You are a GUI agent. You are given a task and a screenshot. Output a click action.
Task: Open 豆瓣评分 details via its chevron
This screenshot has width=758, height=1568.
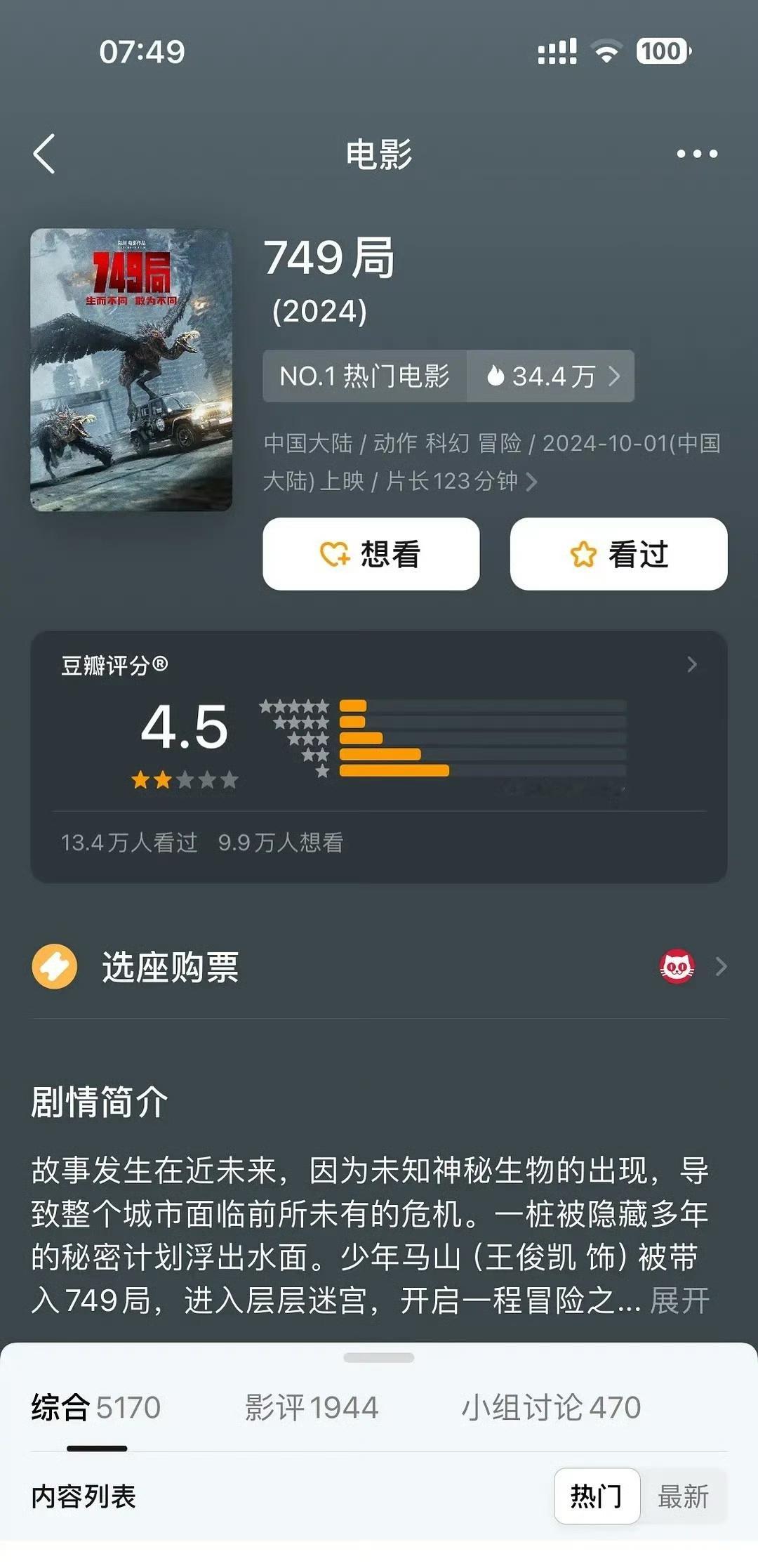point(693,664)
